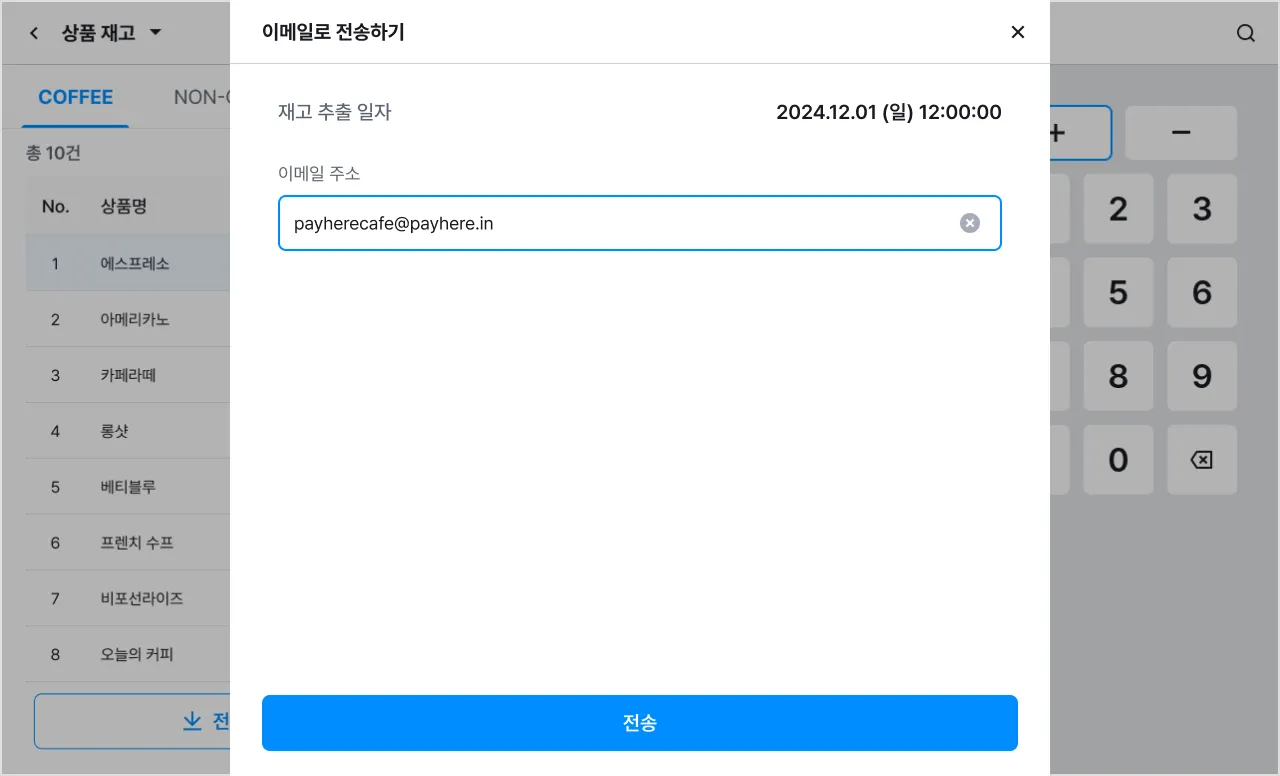Edit the 이메일 주소 input field
This screenshot has width=1280, height=776.
coord(610,223)
